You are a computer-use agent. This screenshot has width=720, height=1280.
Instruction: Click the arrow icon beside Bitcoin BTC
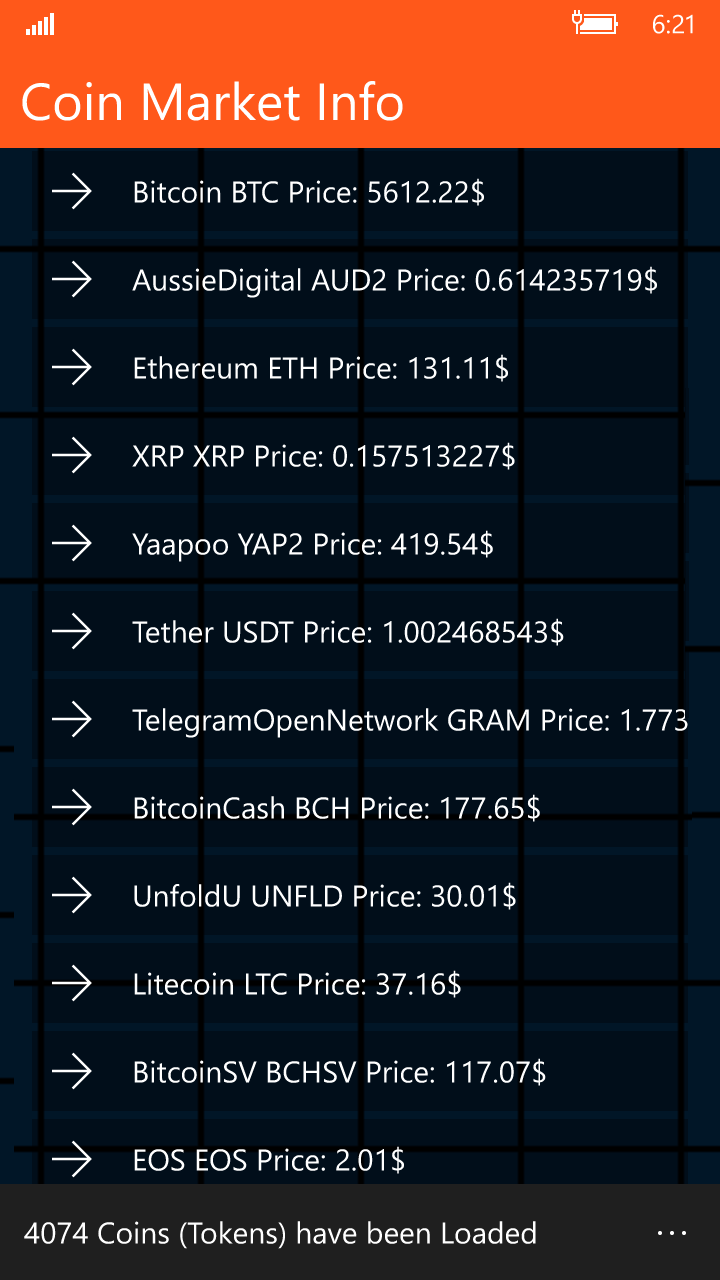pos(72,192)
